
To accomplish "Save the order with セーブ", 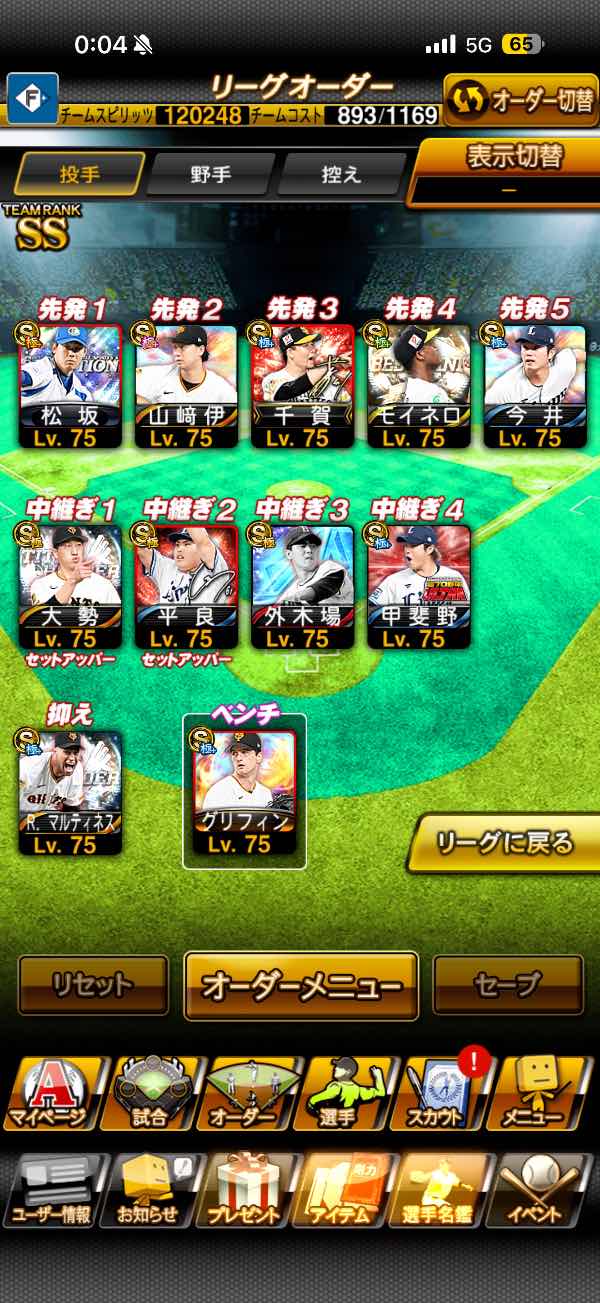I will click(507, 985).
